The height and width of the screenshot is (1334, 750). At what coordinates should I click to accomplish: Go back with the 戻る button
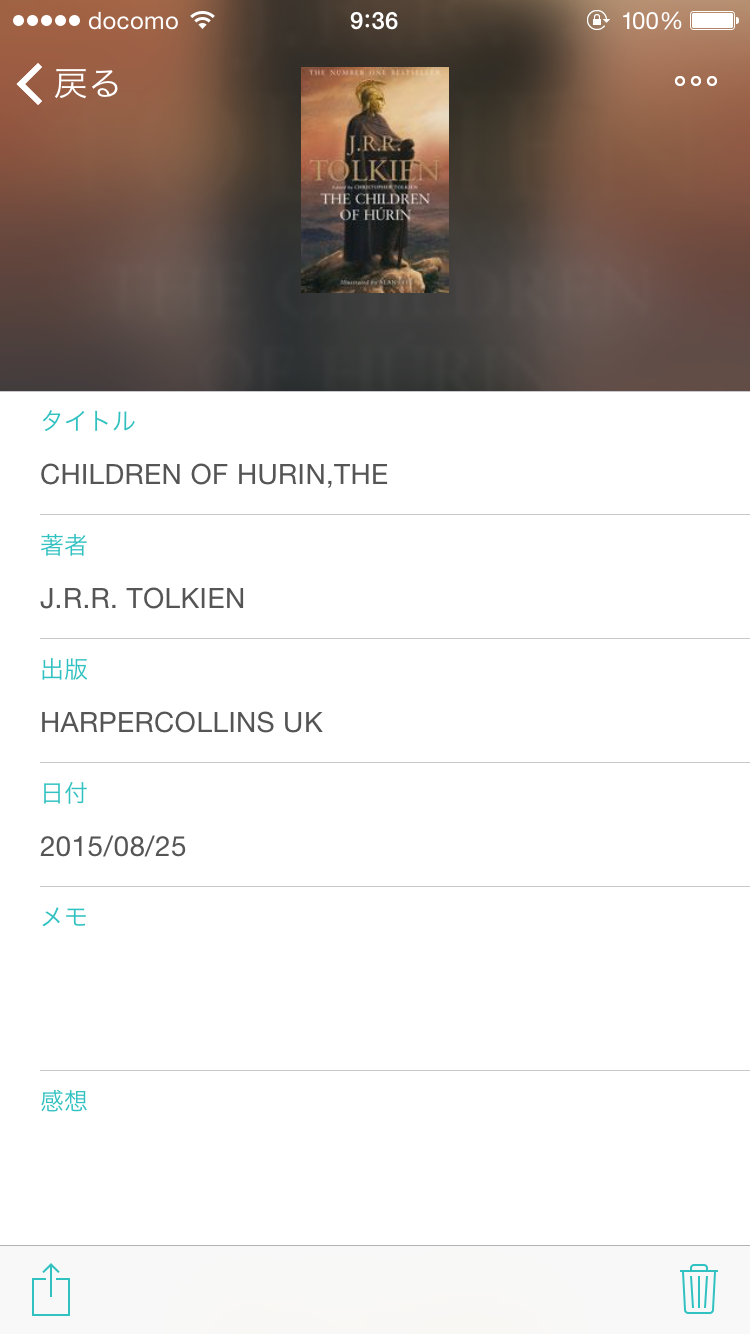pyautogui.click(x=68, y=83)
